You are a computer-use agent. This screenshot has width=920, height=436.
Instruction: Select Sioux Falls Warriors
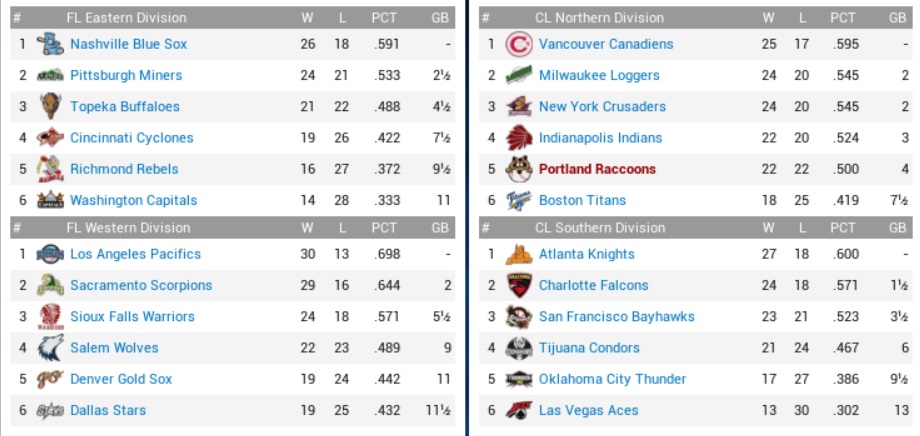click(x=132, y=316)
